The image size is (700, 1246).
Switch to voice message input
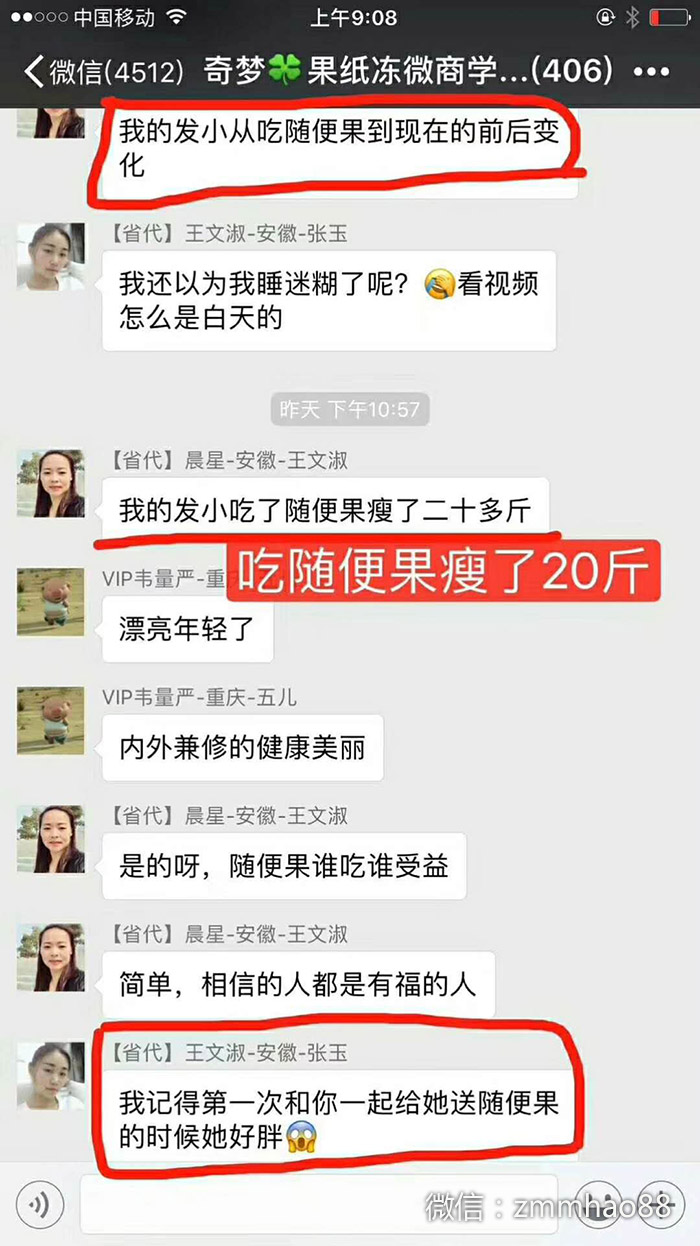tap(39, 1206)
